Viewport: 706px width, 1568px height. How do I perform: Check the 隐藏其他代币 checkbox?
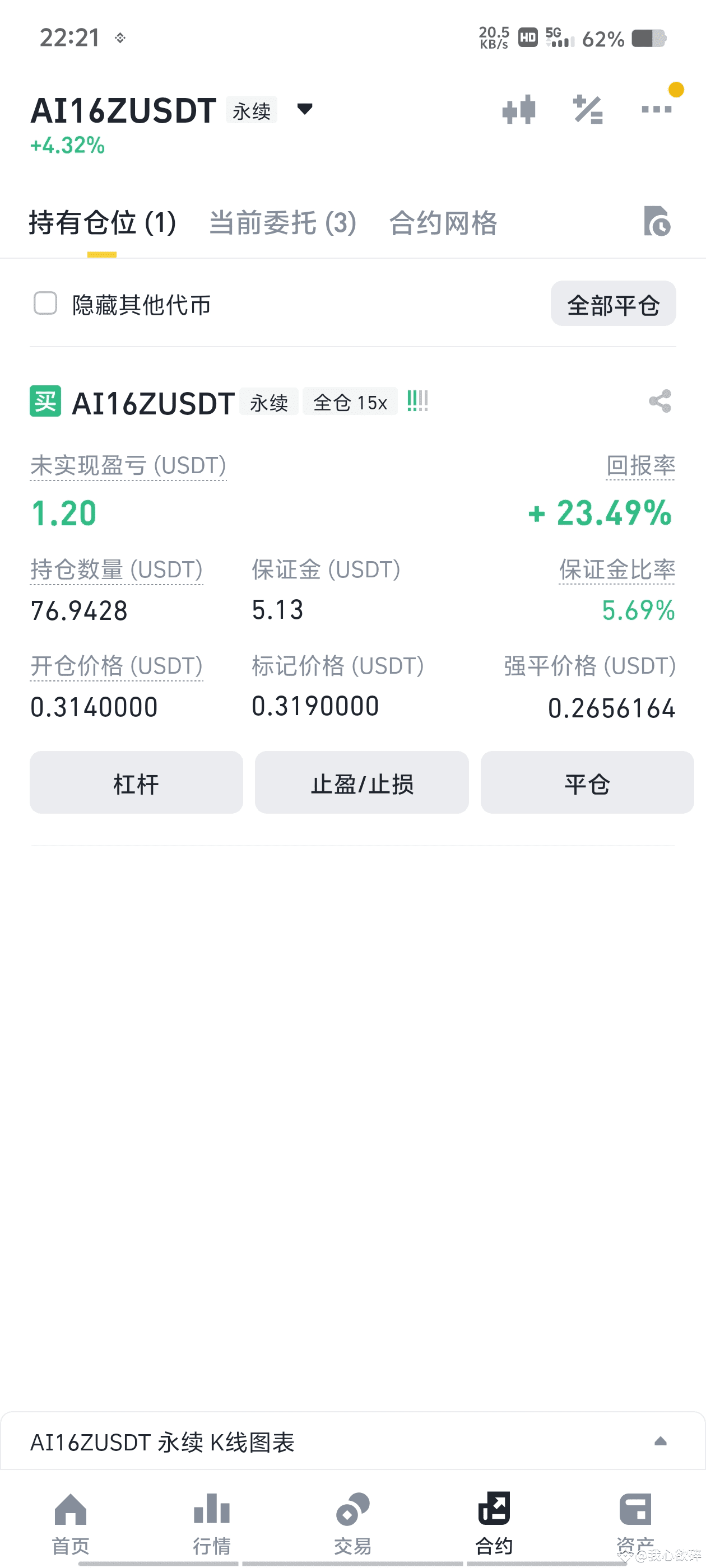tap(46, 303)
